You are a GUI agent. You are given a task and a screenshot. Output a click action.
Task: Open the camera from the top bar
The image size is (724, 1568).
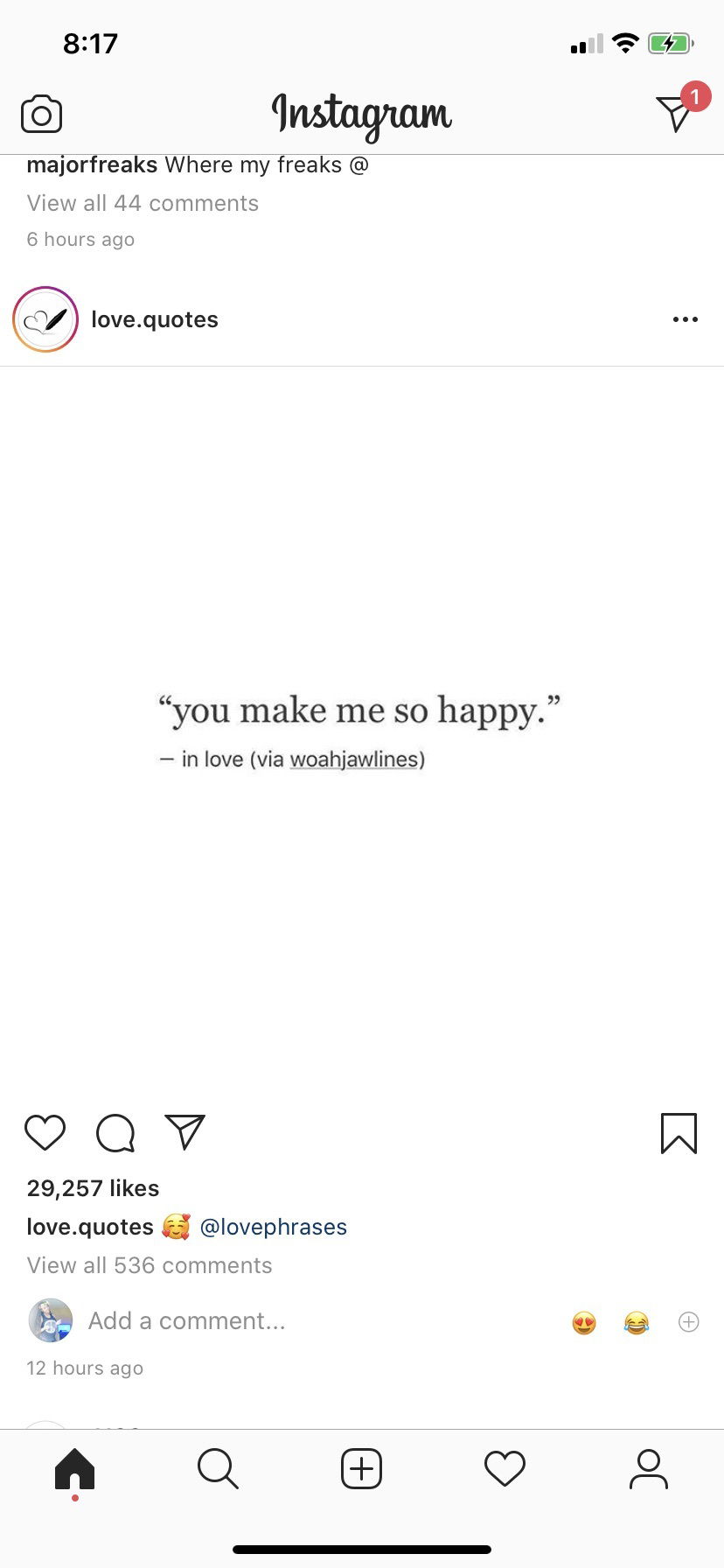click(41, 115)
